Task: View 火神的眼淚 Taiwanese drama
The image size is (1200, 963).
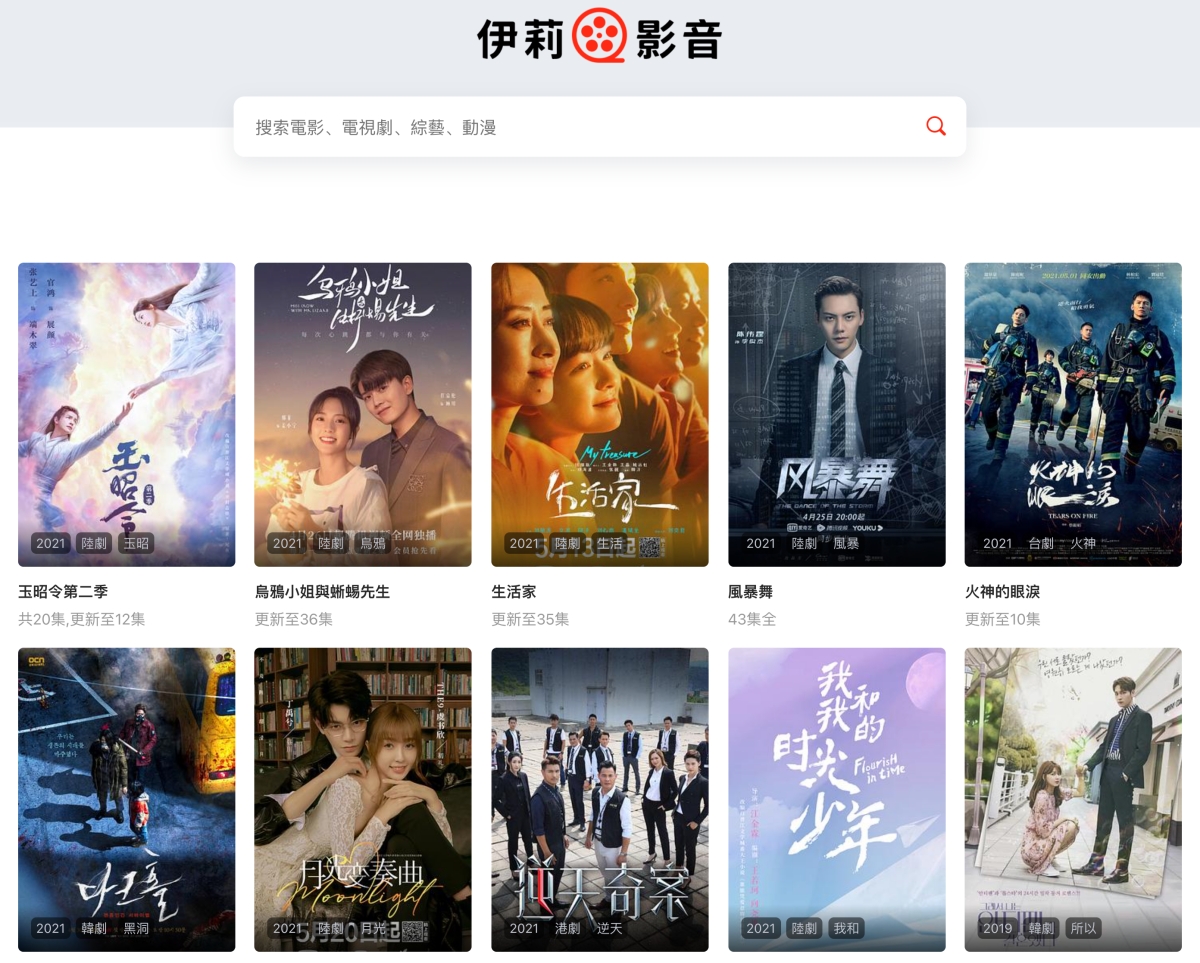Action: (1073, 414)
